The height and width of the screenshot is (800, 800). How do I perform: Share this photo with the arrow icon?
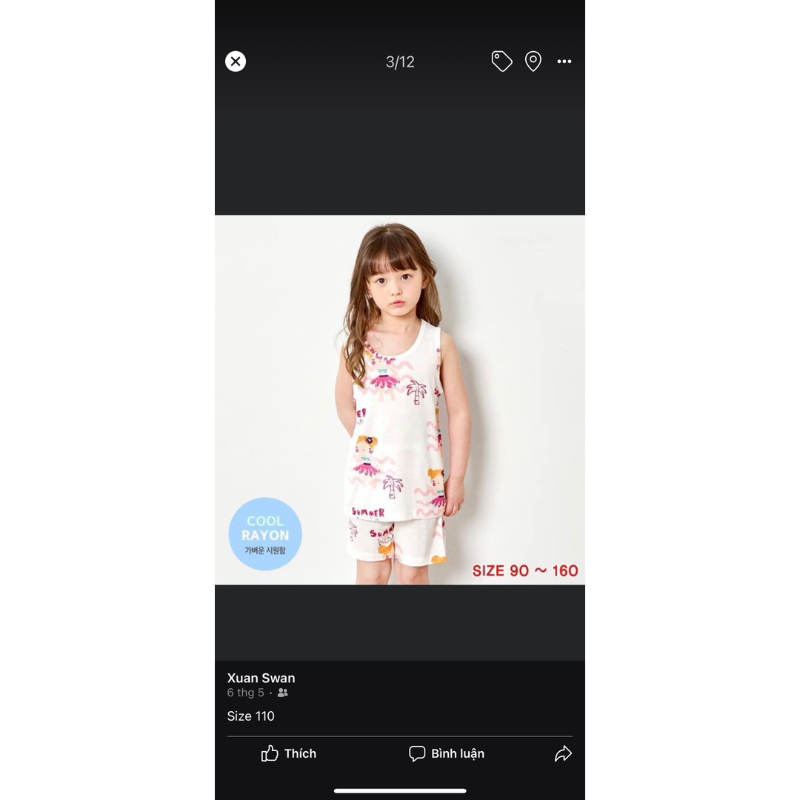(563, 754)
